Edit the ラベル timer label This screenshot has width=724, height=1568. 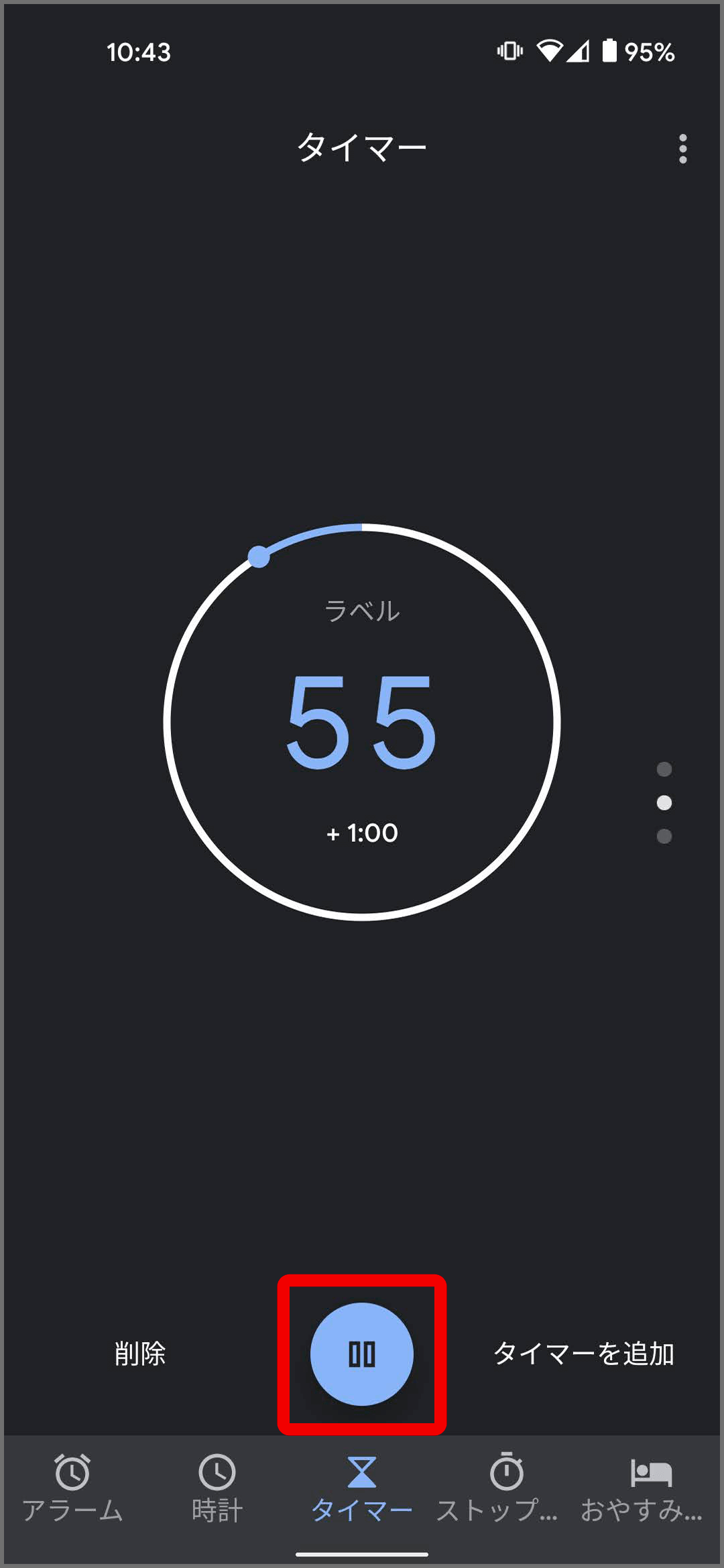coord(362,611)
